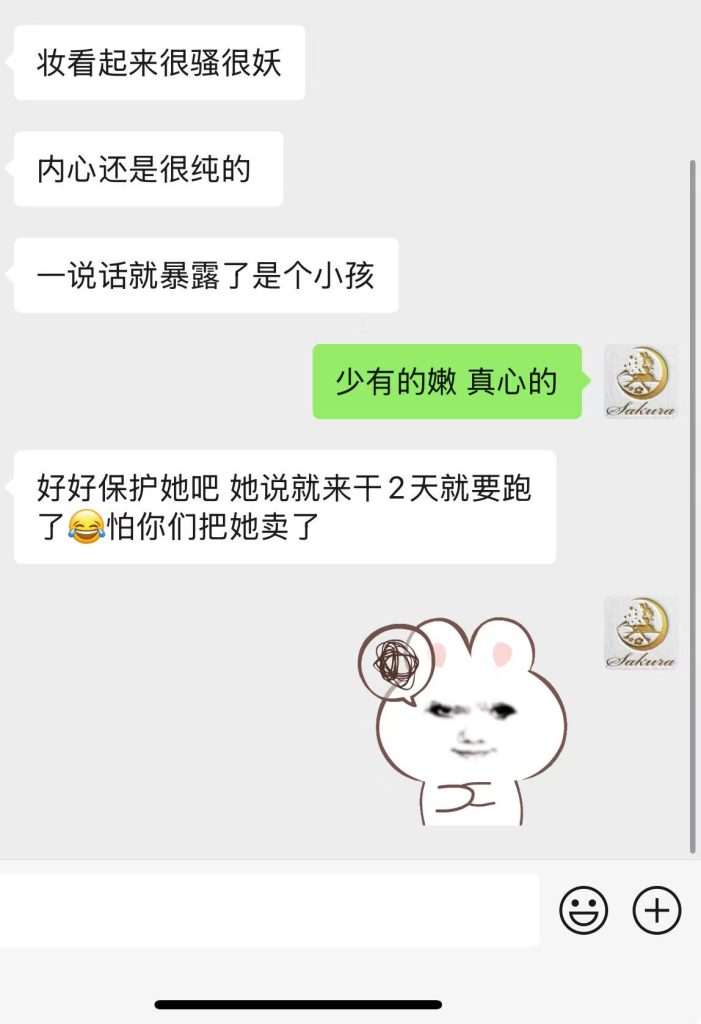Image resolution: width=701 pixels, height=1024 pixels.
Task: View the rabbit sticker message
Action: pyautogui.click(x=462, y=720)
